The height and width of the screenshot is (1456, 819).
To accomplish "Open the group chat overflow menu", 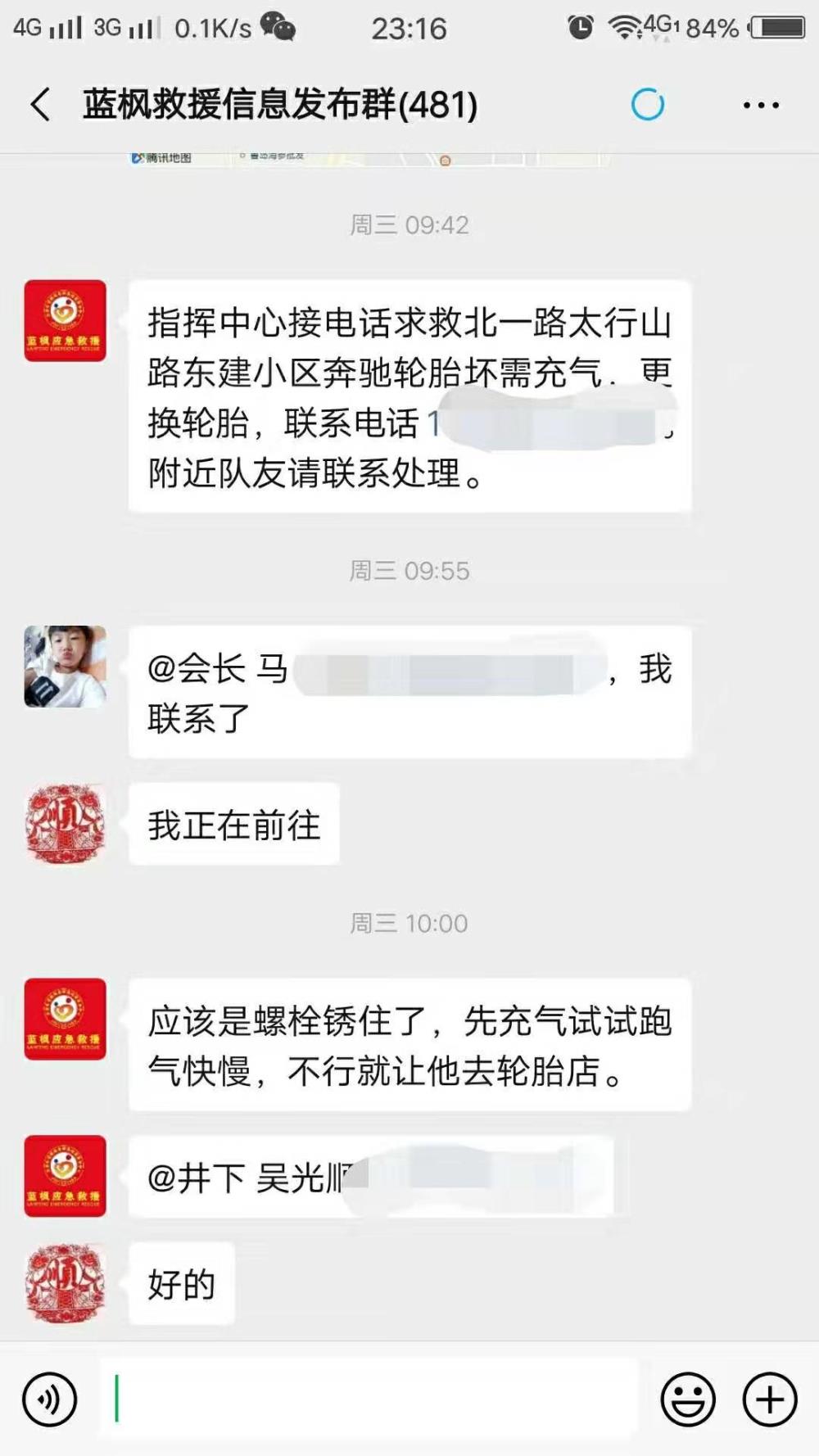I will (x=761, y=105).
